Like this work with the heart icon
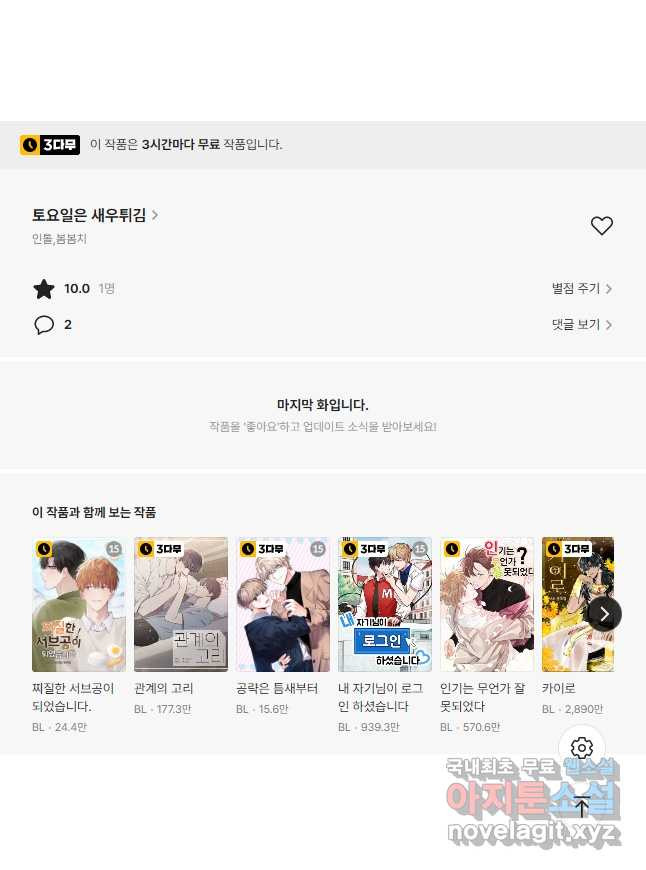This screenshot has width=646, height=870. point(601,226)
